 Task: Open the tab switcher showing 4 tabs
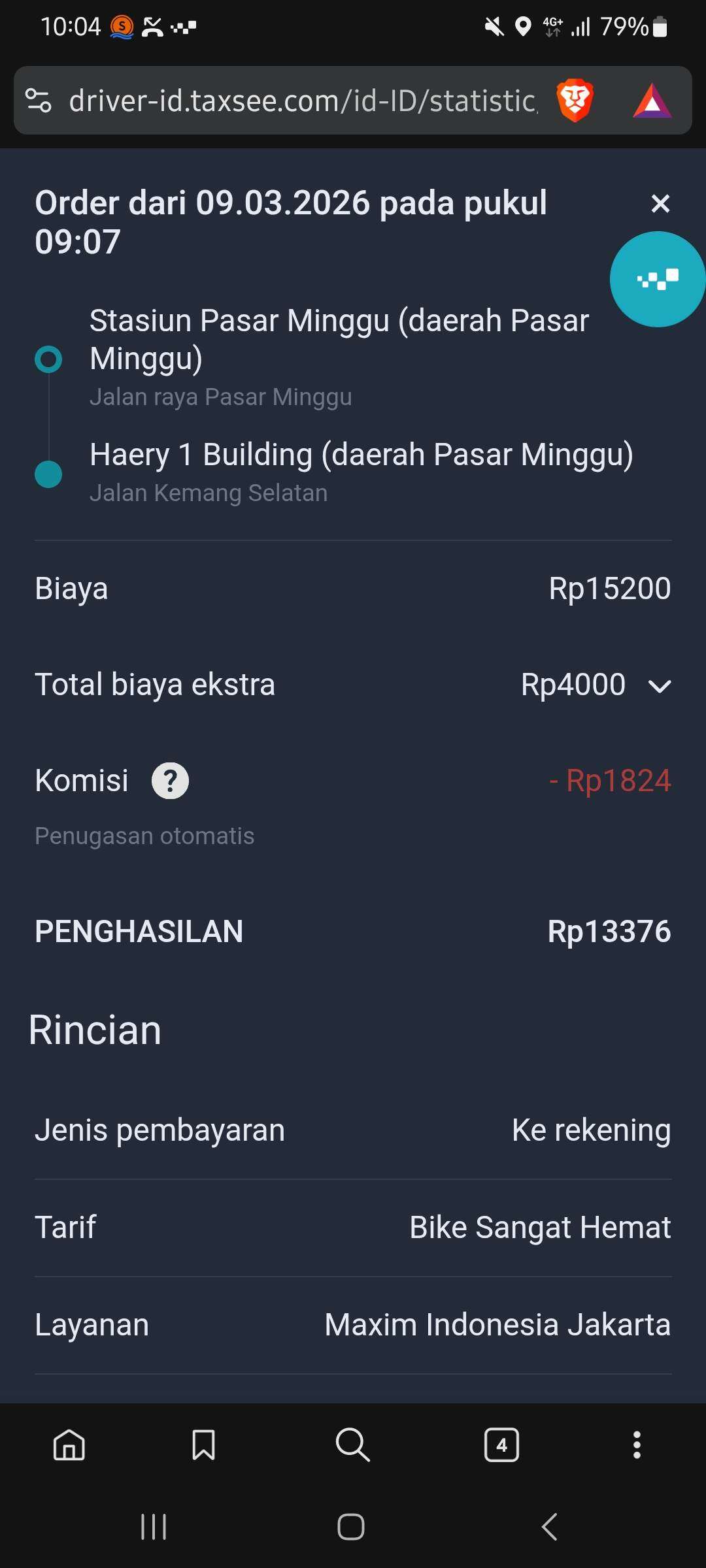501,1445
